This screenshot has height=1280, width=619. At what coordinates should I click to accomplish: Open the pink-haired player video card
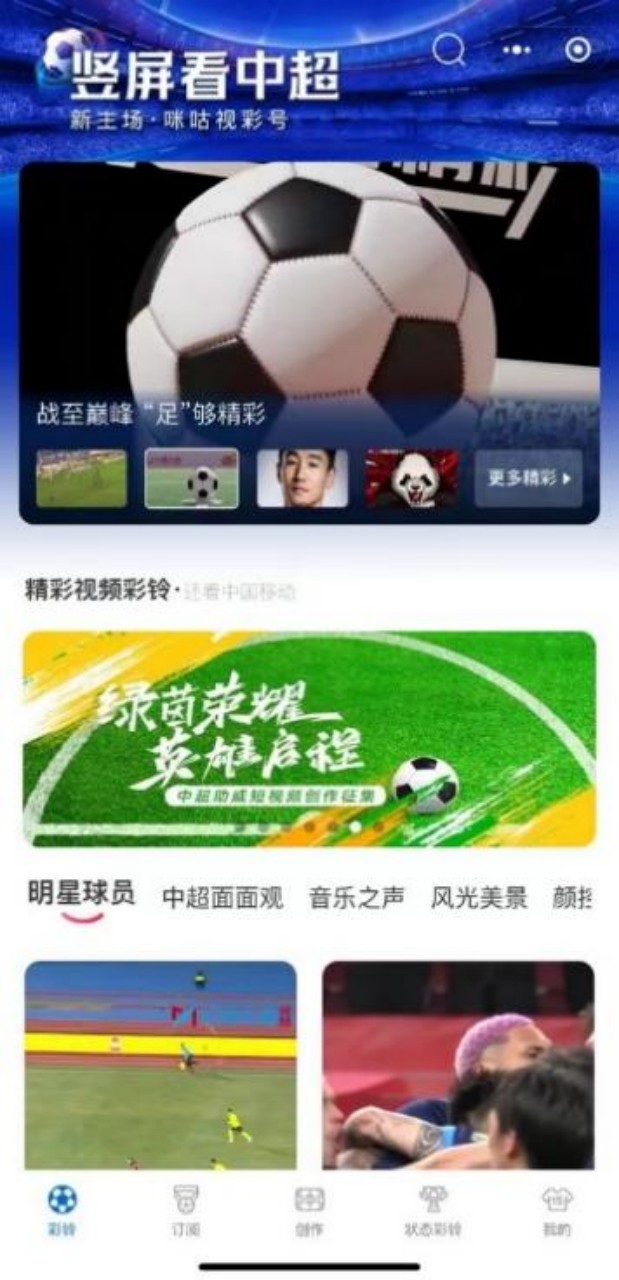(458, 1064)
